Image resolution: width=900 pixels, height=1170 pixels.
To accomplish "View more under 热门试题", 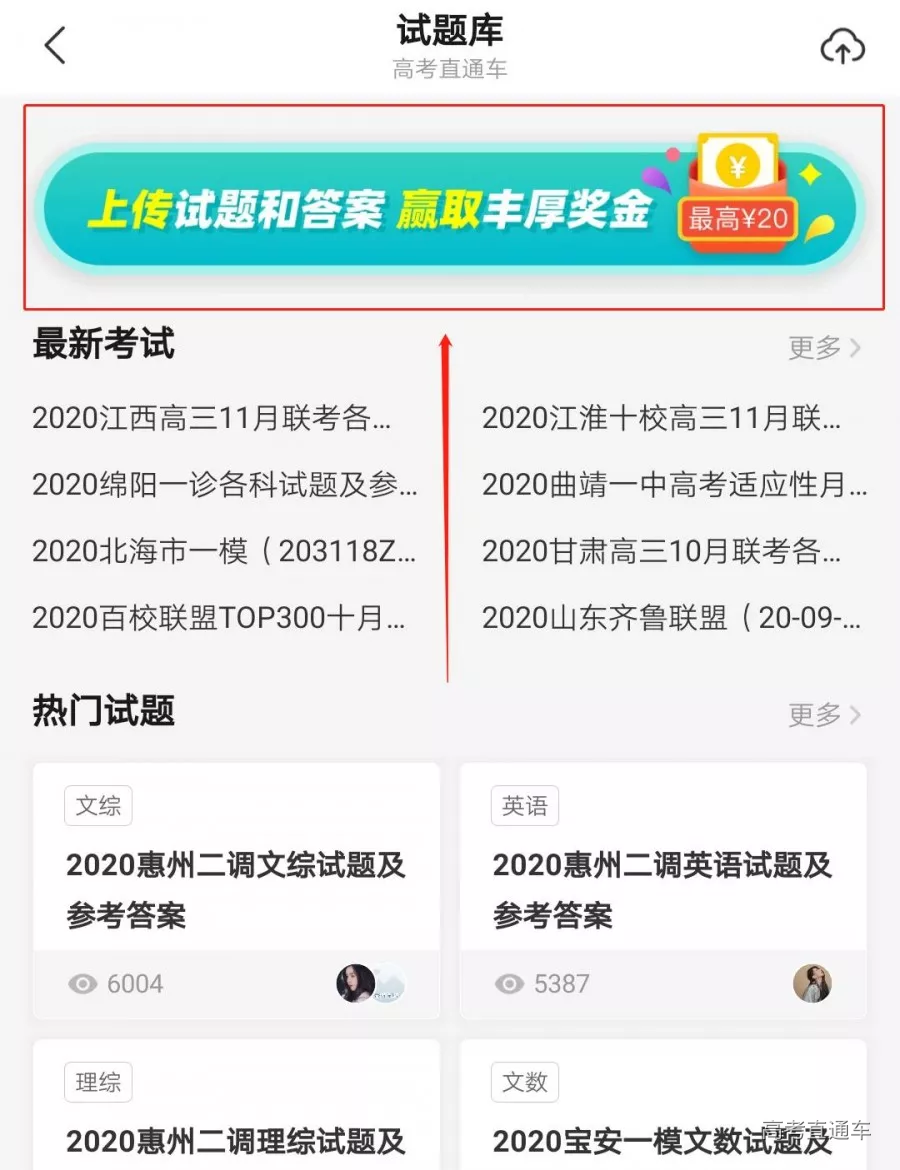I will [824, 715].
